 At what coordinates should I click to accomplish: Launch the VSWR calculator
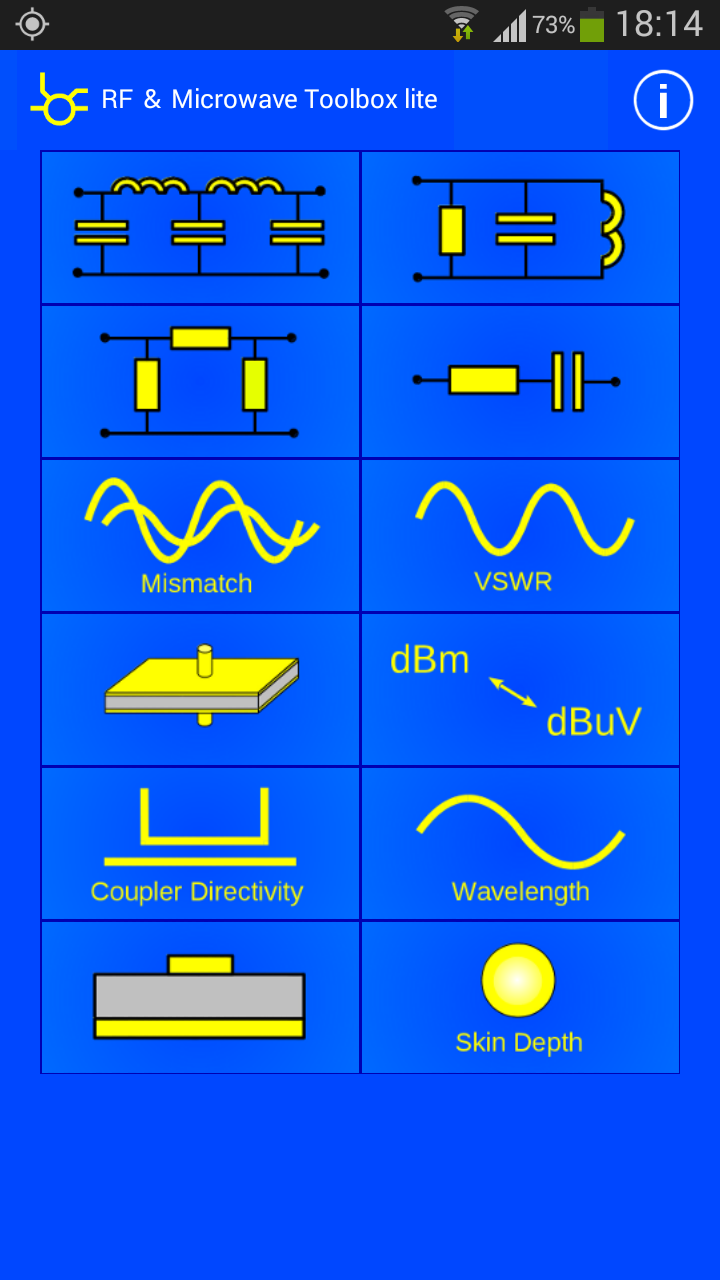pyautogui.click(x=520, y=536)
